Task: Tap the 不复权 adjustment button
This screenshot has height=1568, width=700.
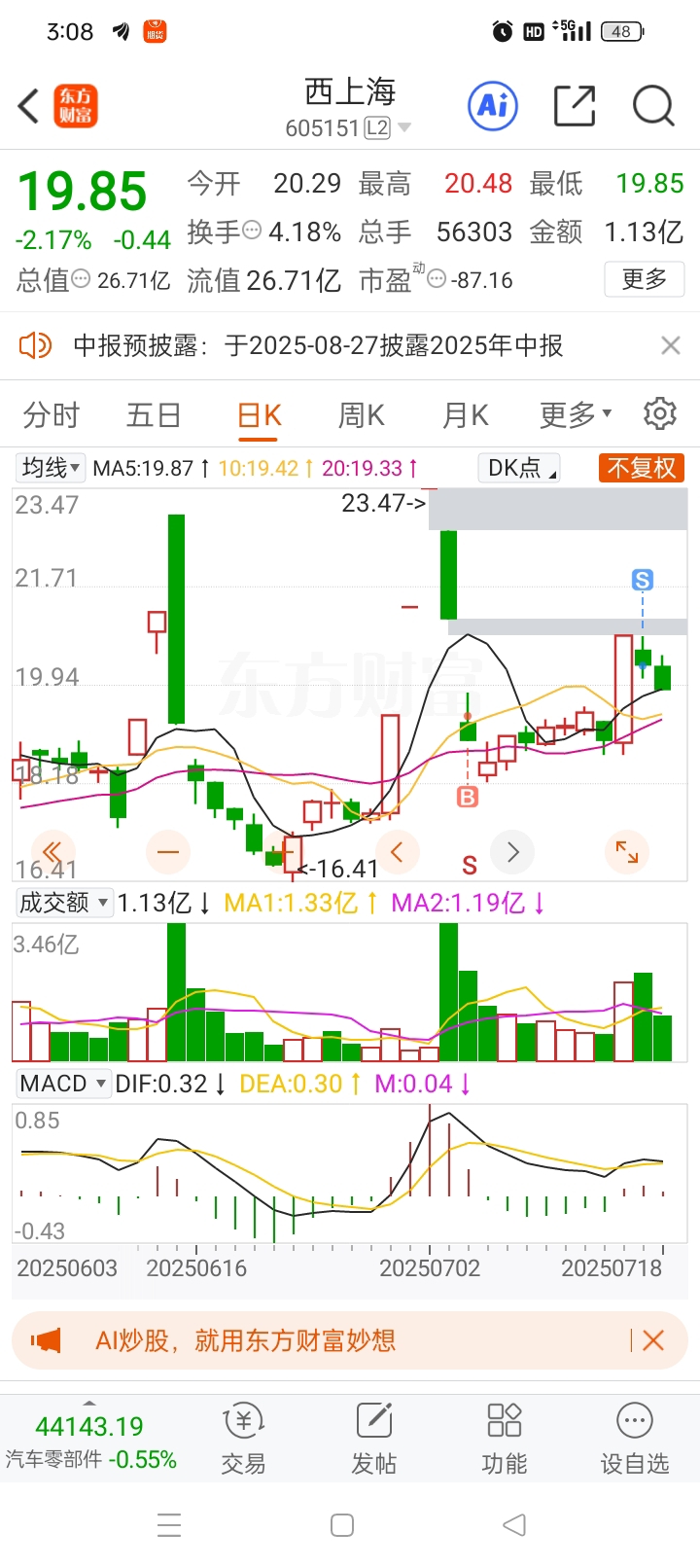Action: coord(641,468)
